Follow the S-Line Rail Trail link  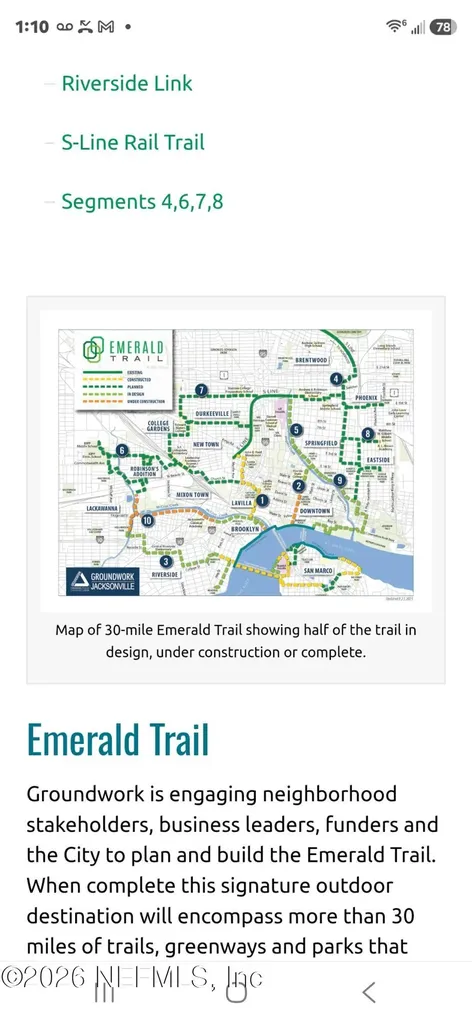133,142
